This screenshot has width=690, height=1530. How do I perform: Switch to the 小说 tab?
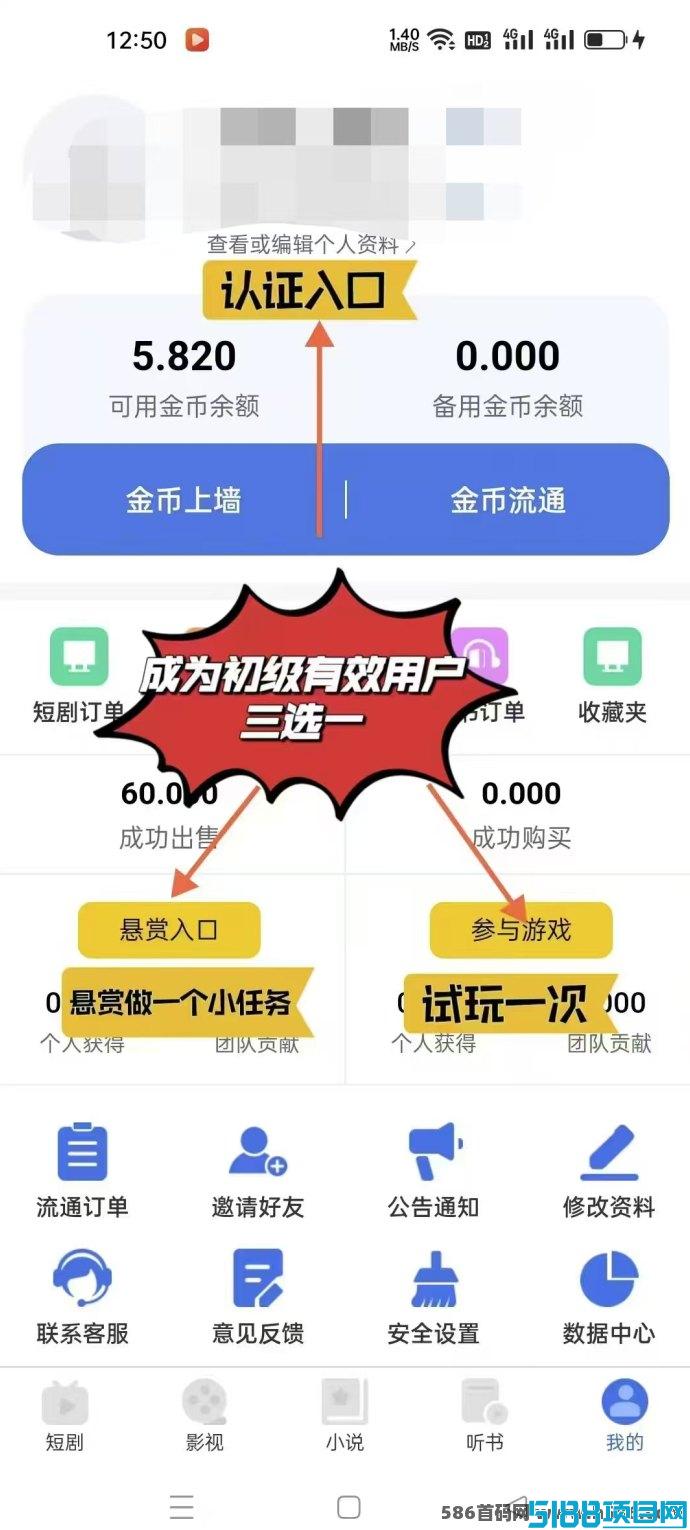tap(344, 1415)
